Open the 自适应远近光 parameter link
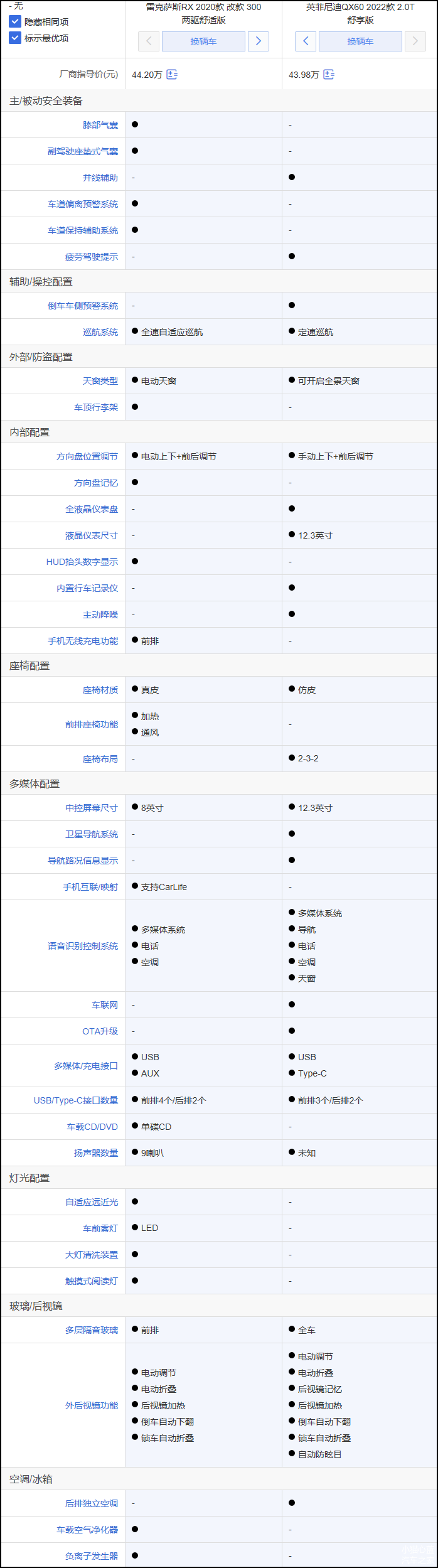The height and width of the screenshot is (1568, 438). click(91, 1202)
